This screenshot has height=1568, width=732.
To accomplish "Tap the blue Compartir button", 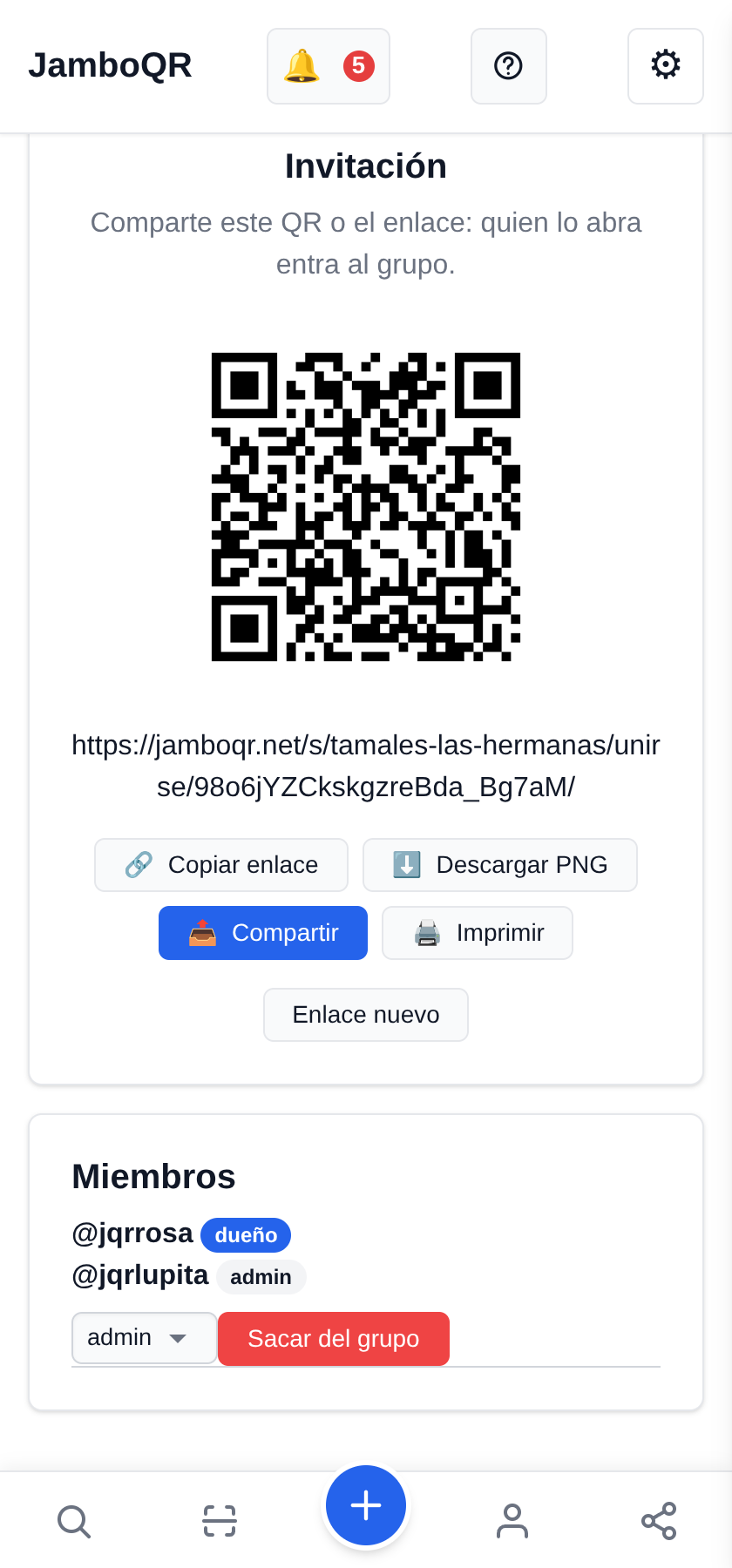I will [263, 933].
